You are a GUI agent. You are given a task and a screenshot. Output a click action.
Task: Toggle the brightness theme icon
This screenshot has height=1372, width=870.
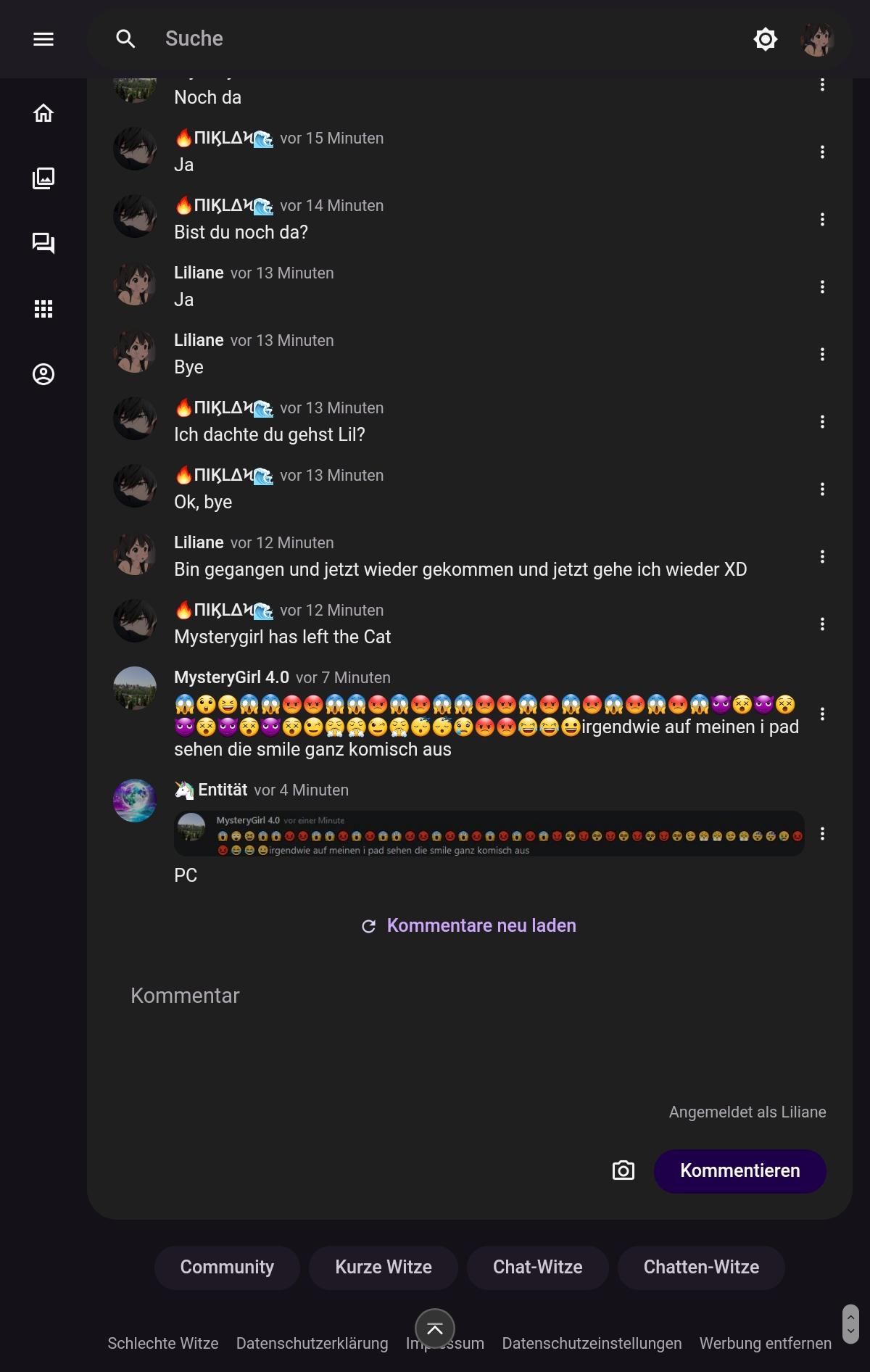[766, 39]
